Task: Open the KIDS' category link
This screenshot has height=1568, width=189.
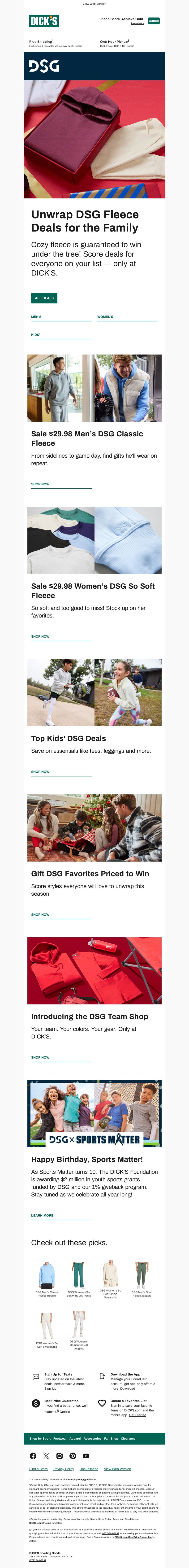Action: 36,334
